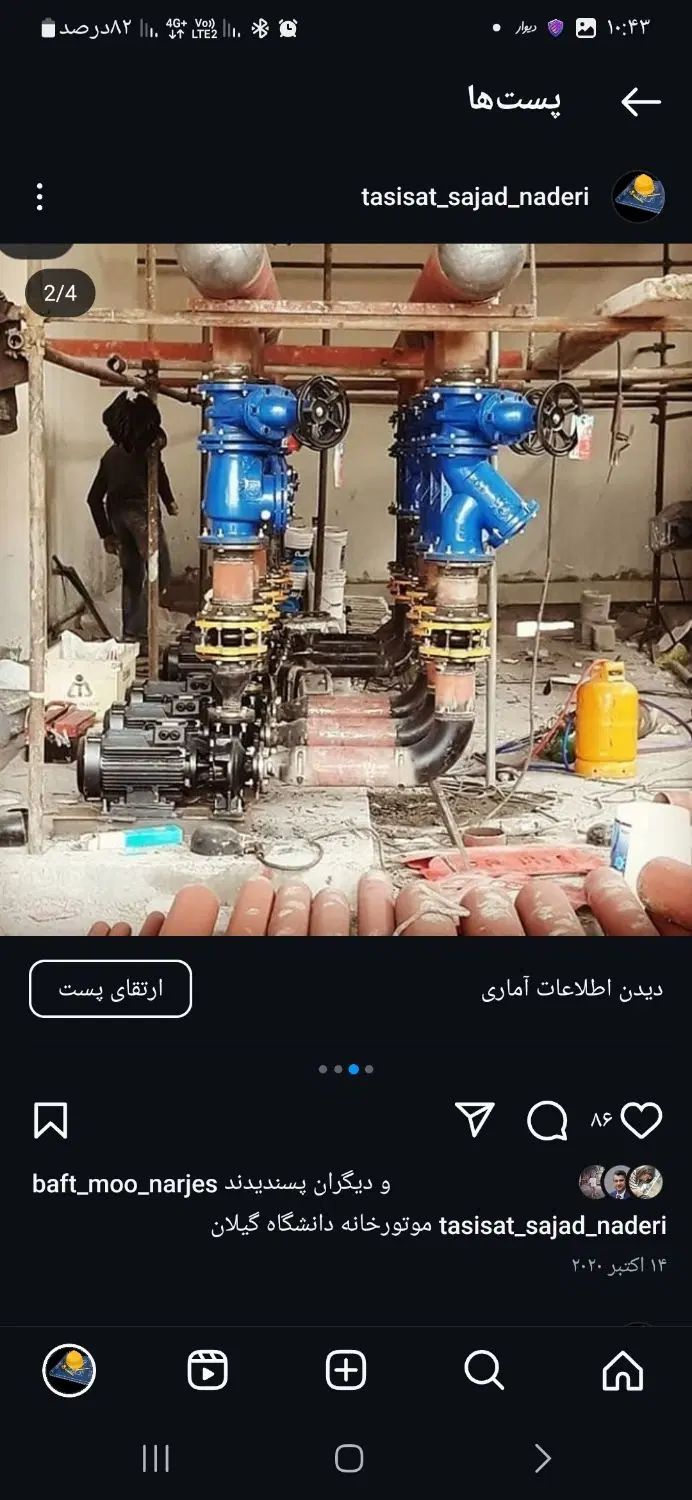Like the post with the heart icon
Viewport: 692px width, 1500px height.
point(641,1121)
